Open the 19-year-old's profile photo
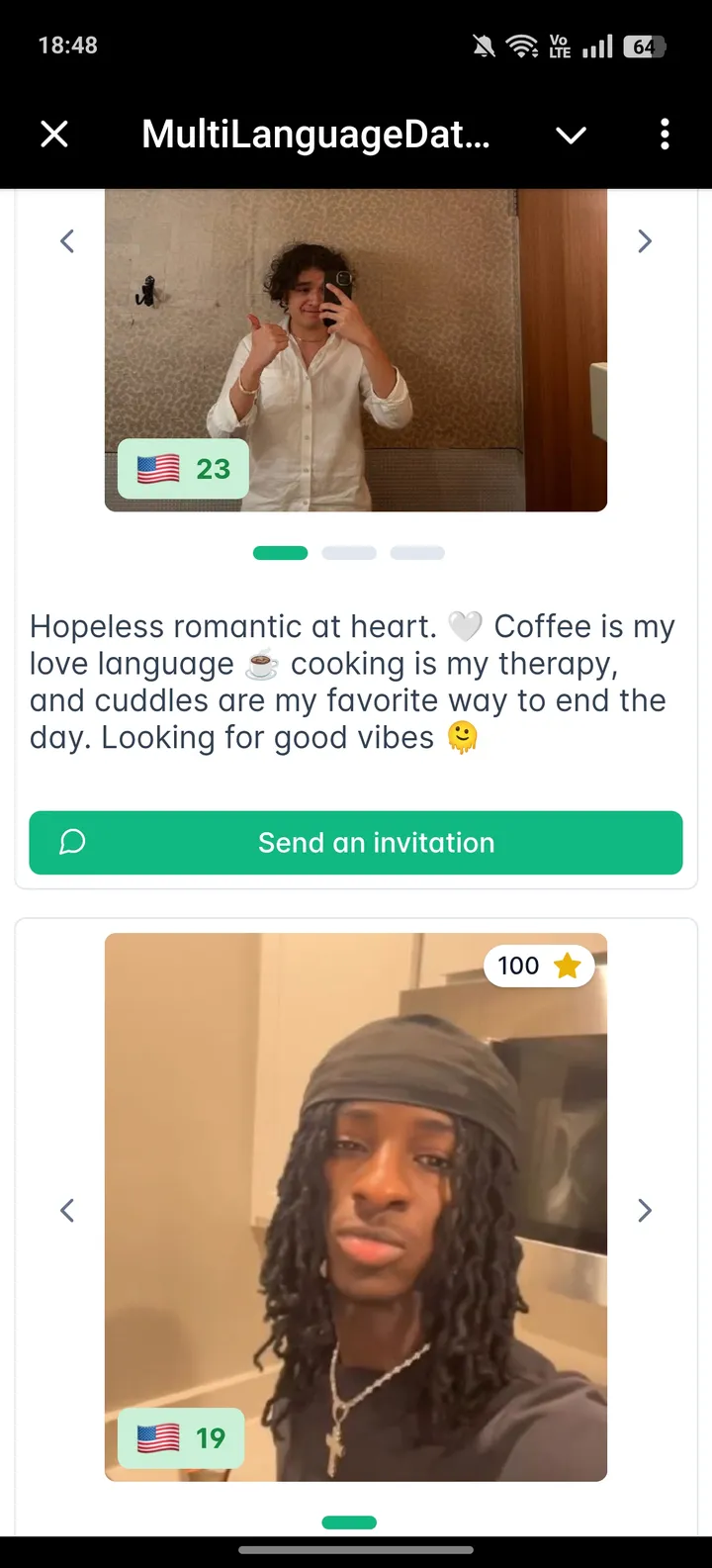The width and height of the screenshot is (712, 1568). point(356,1207)
